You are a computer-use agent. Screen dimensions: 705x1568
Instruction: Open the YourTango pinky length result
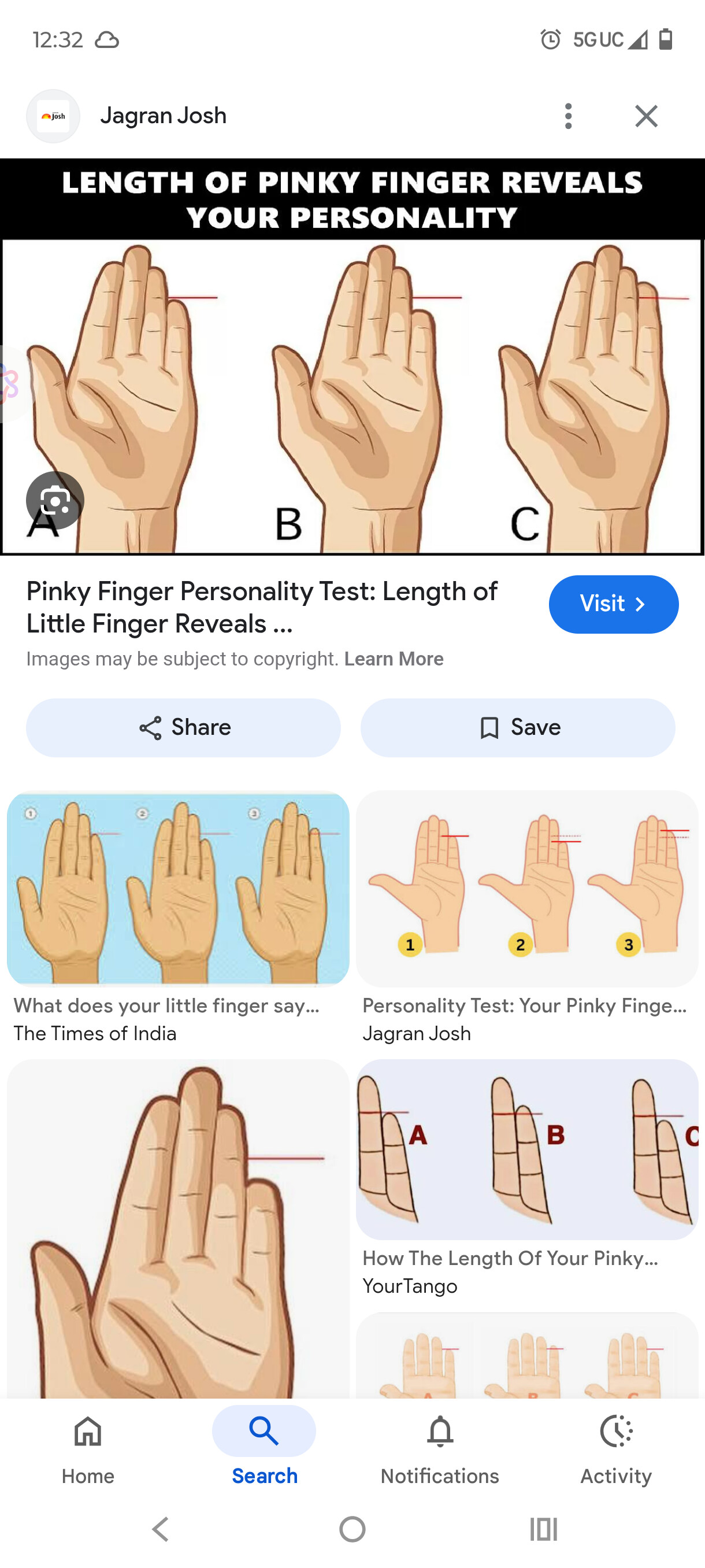527,1149
